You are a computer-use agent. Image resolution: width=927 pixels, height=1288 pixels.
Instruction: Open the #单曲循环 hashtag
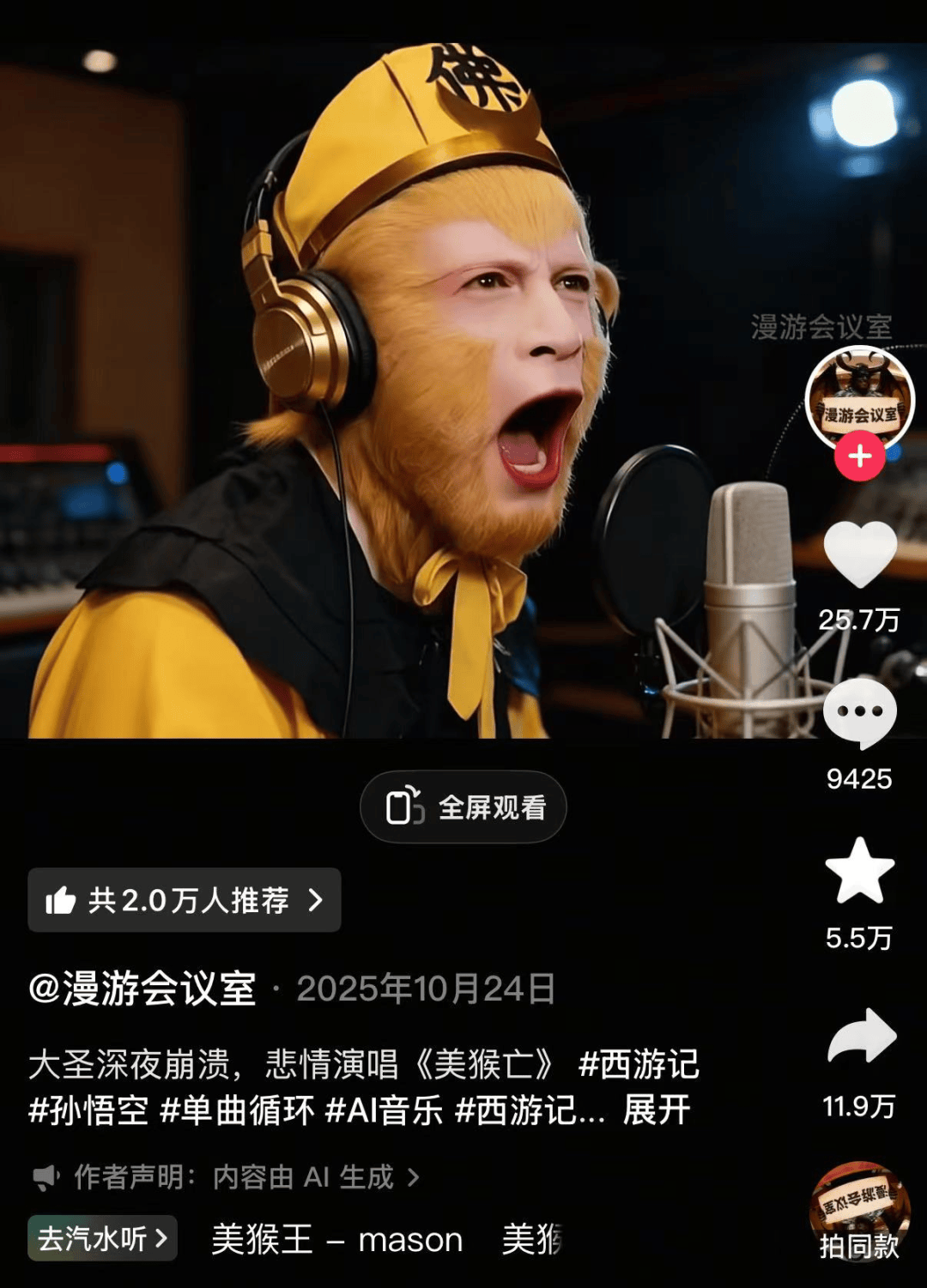coord(238,1110)
